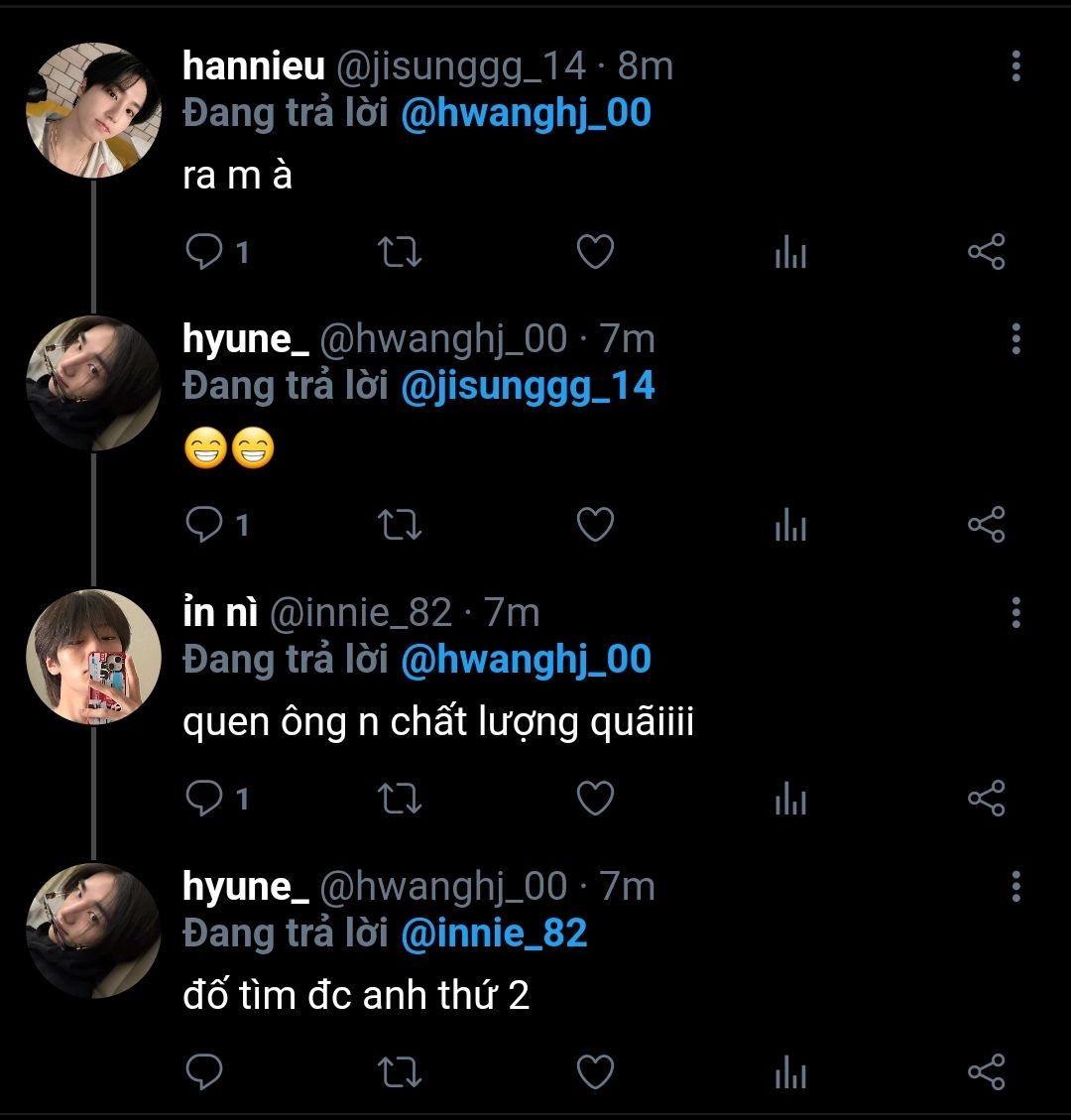View analytics of hannieu's reply
The height and width of the screenshot is (1120, 1071).
coord(790,254)
